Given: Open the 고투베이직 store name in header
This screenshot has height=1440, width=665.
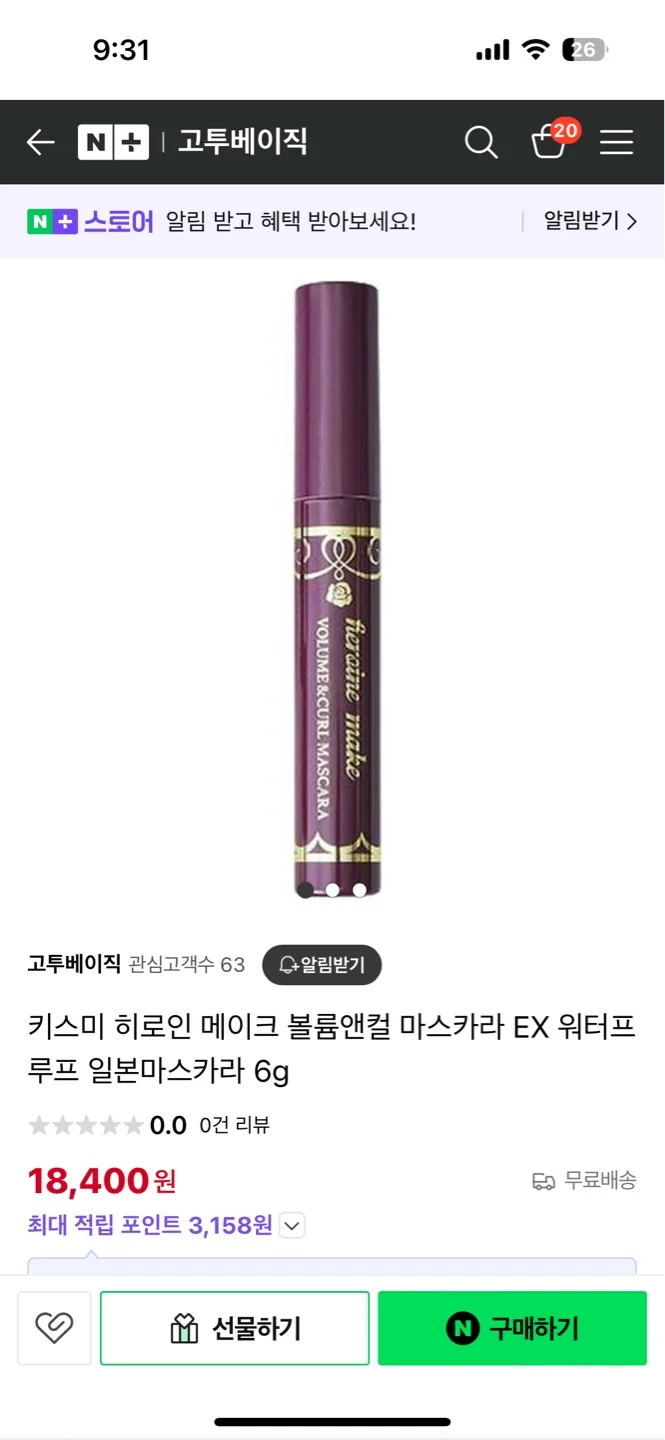Looking at the screenshot, I should point(242,142).
